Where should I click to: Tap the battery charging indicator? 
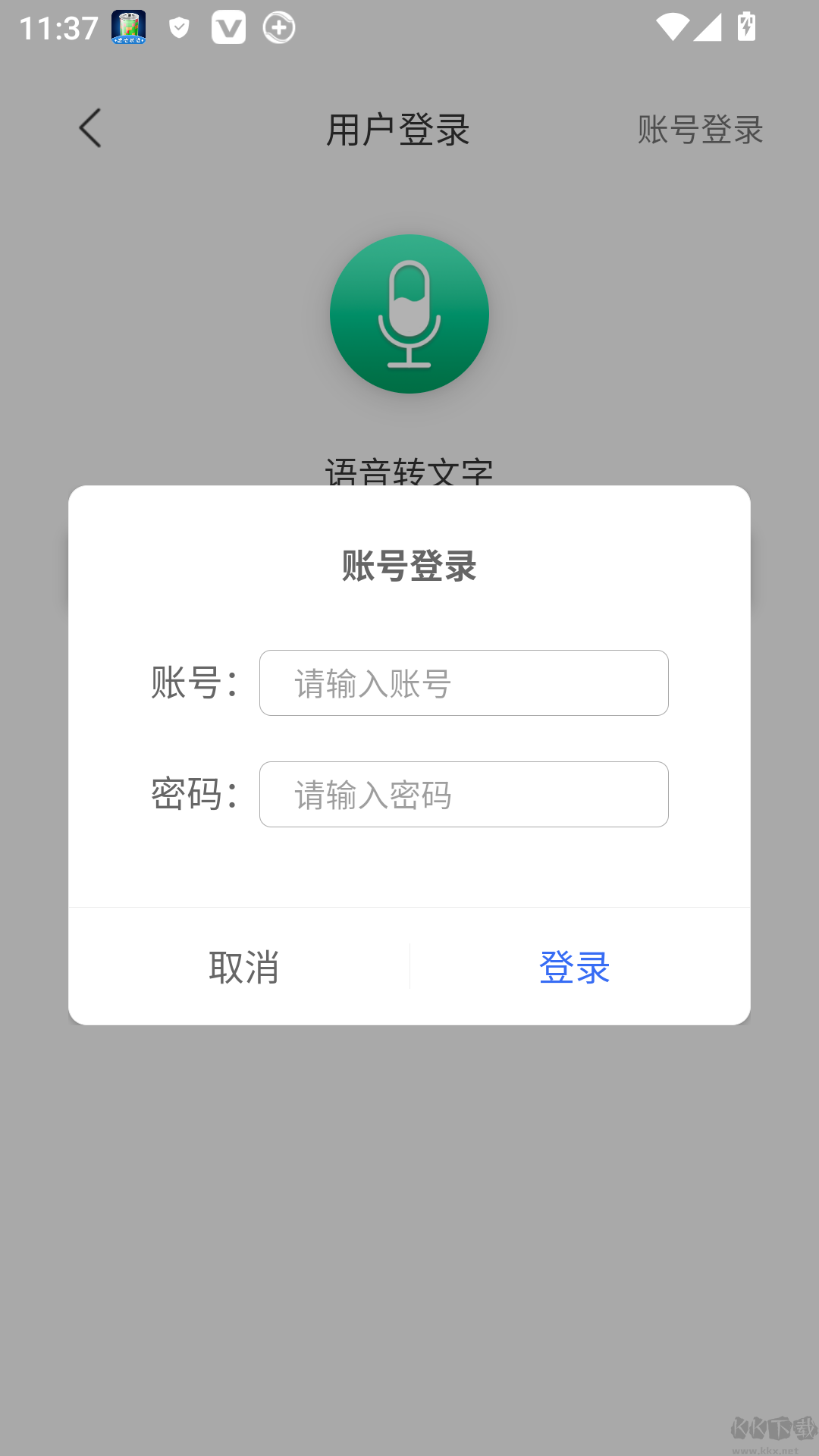[x=745, y=27]
